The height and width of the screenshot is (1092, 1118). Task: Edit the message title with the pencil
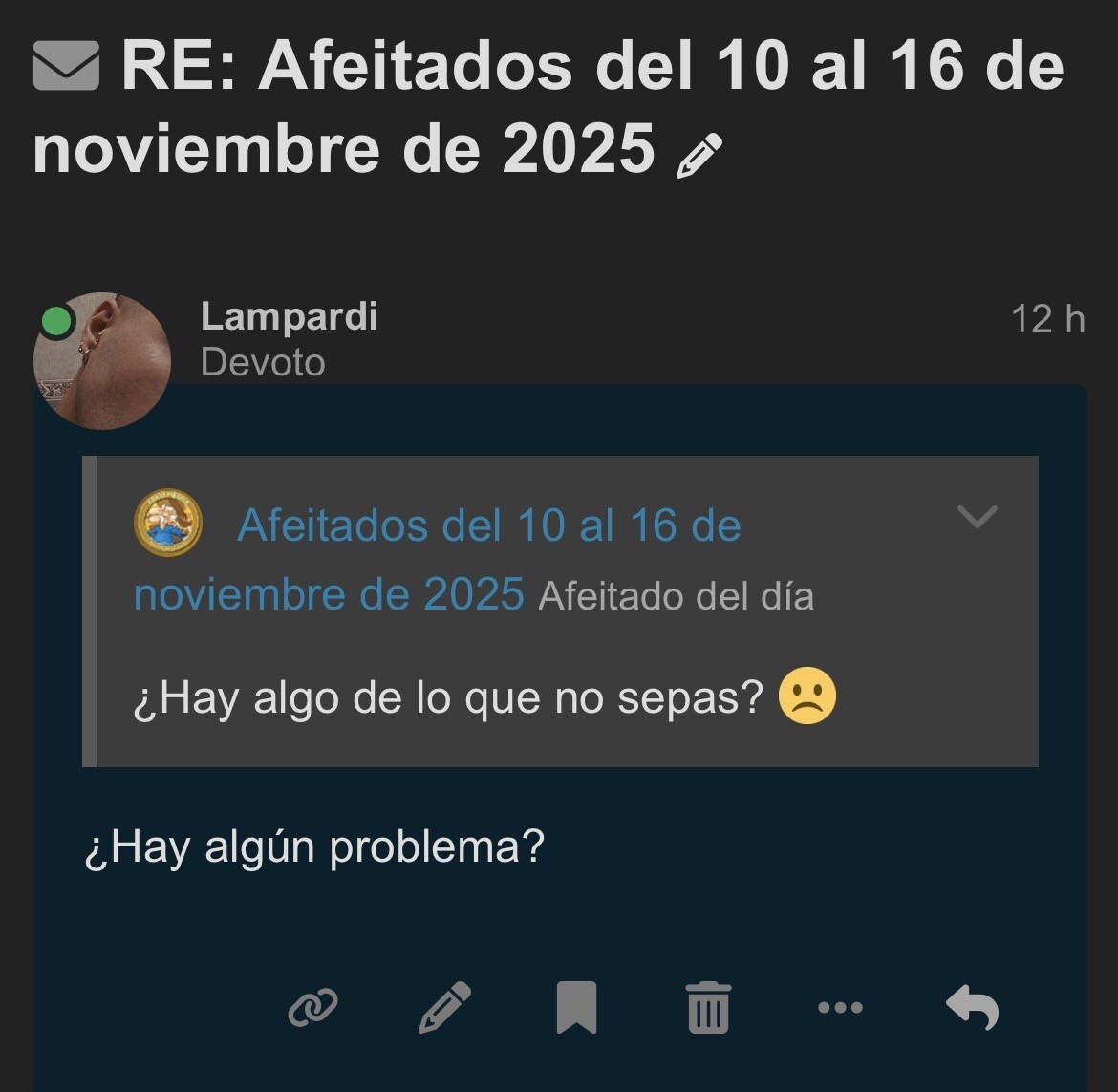(x=699, y=157)
